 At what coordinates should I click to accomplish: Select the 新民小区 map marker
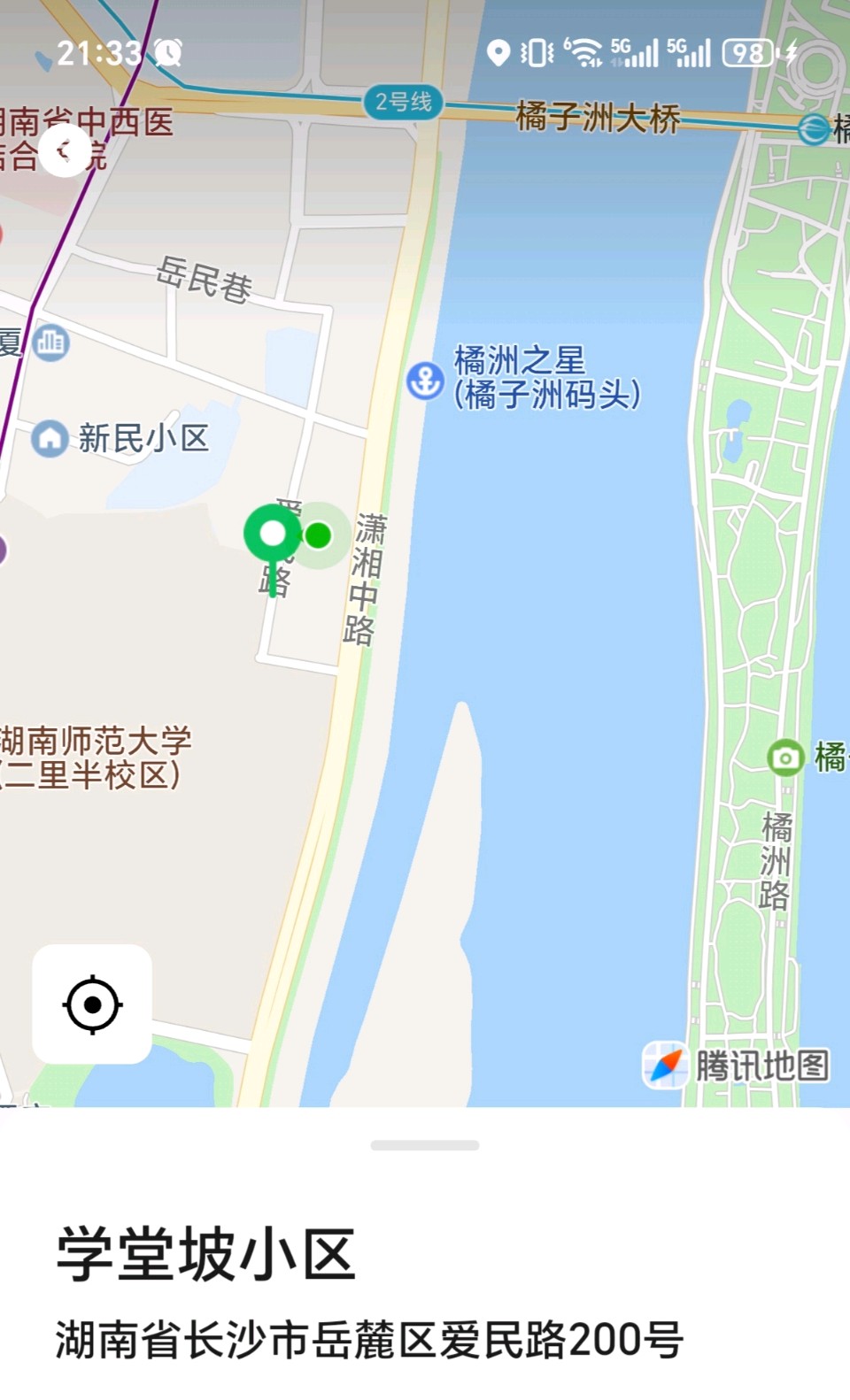(x=50, y=438)
